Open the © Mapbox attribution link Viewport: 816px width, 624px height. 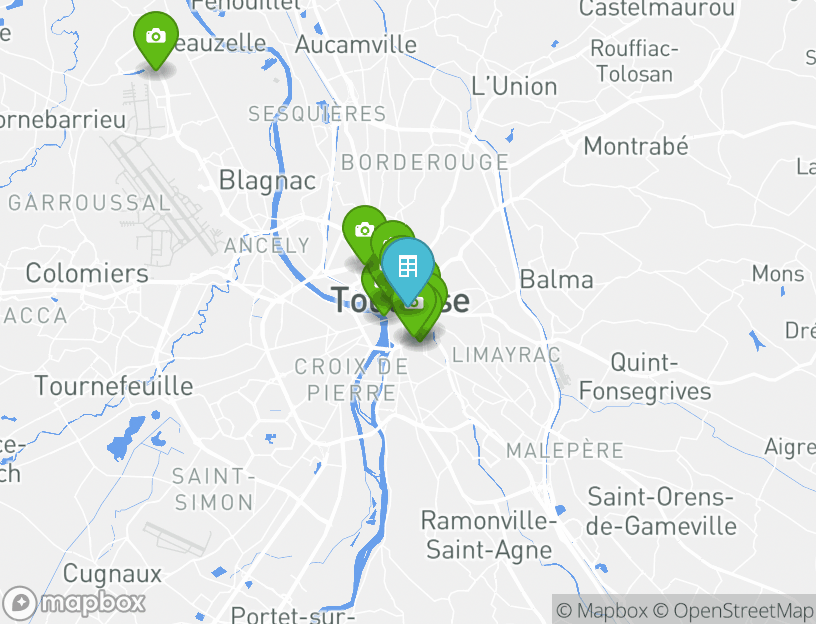point(602,610)
